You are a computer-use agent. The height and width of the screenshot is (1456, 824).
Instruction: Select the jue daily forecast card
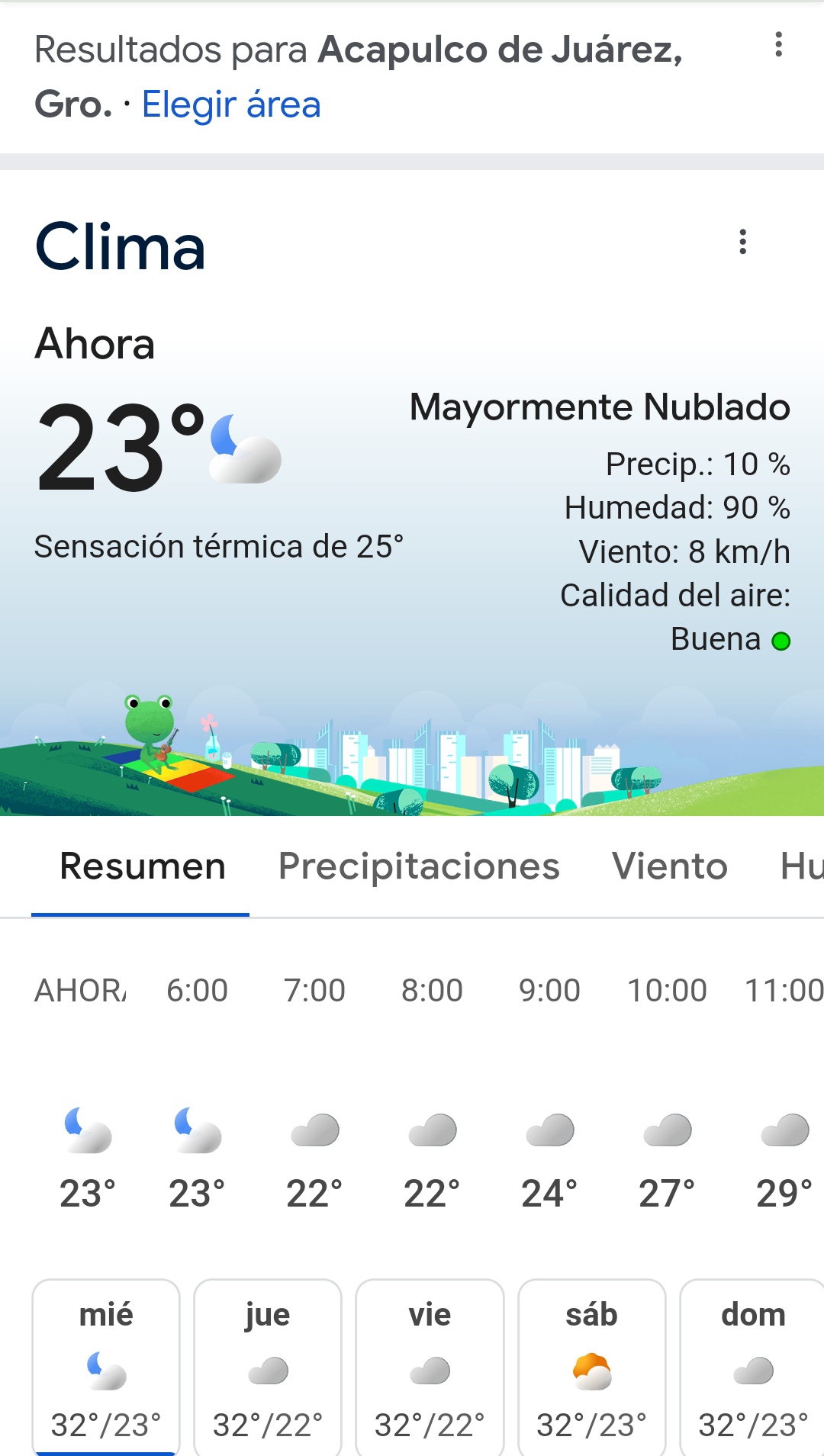click(268, 1367)
